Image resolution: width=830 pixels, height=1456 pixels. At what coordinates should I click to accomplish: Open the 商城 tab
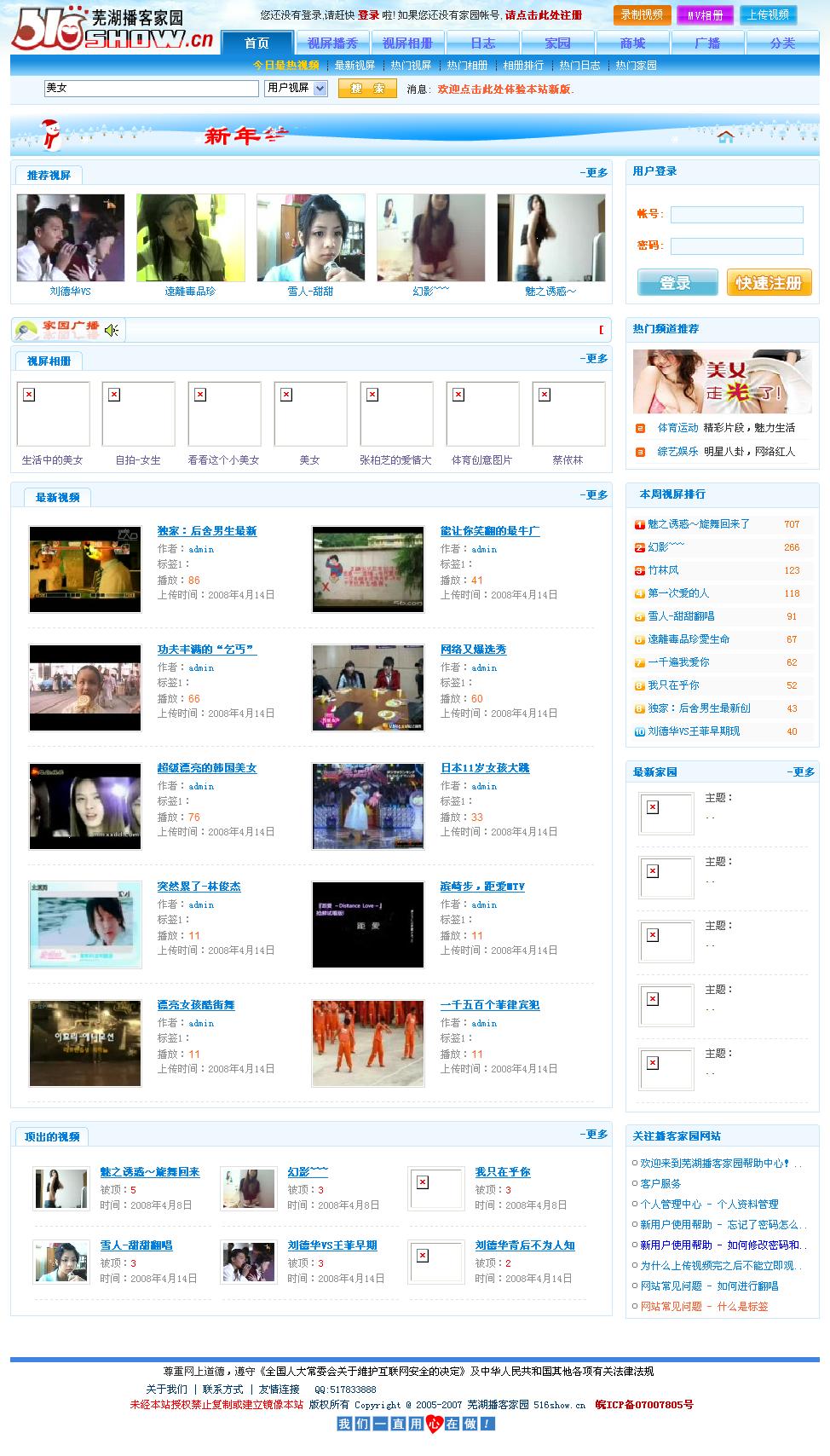[x=632, y=43]
